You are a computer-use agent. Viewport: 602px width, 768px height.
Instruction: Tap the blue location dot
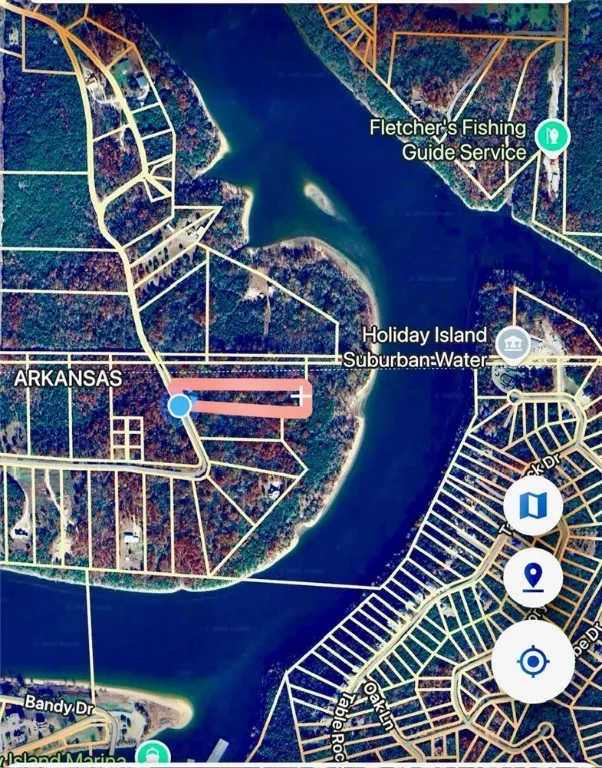tap(179, 405)
